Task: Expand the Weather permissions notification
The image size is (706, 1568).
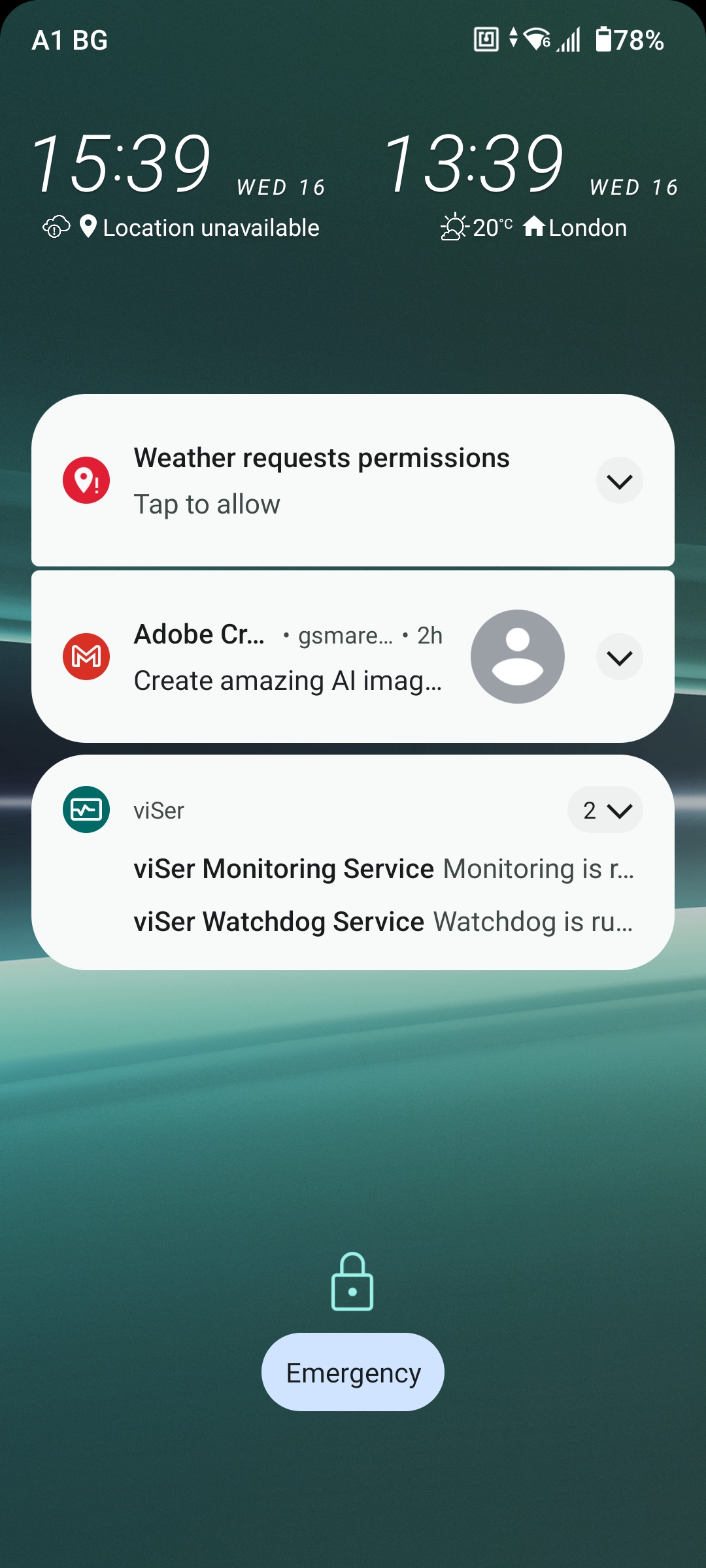Action: click(619, 481)
